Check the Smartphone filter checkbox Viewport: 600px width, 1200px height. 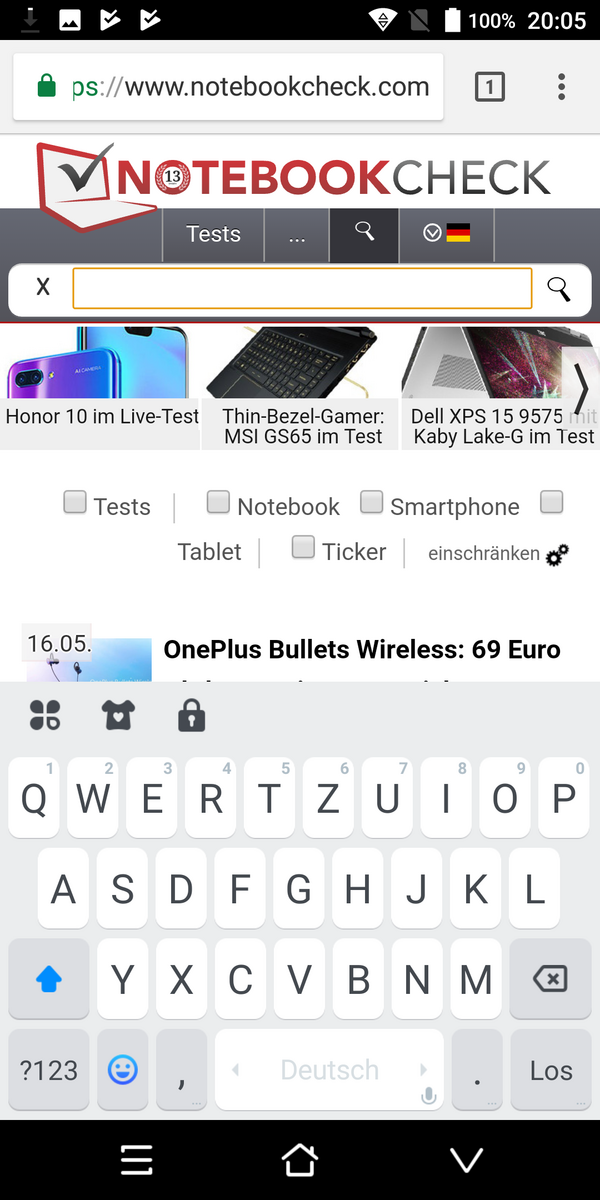coord(371,502)
